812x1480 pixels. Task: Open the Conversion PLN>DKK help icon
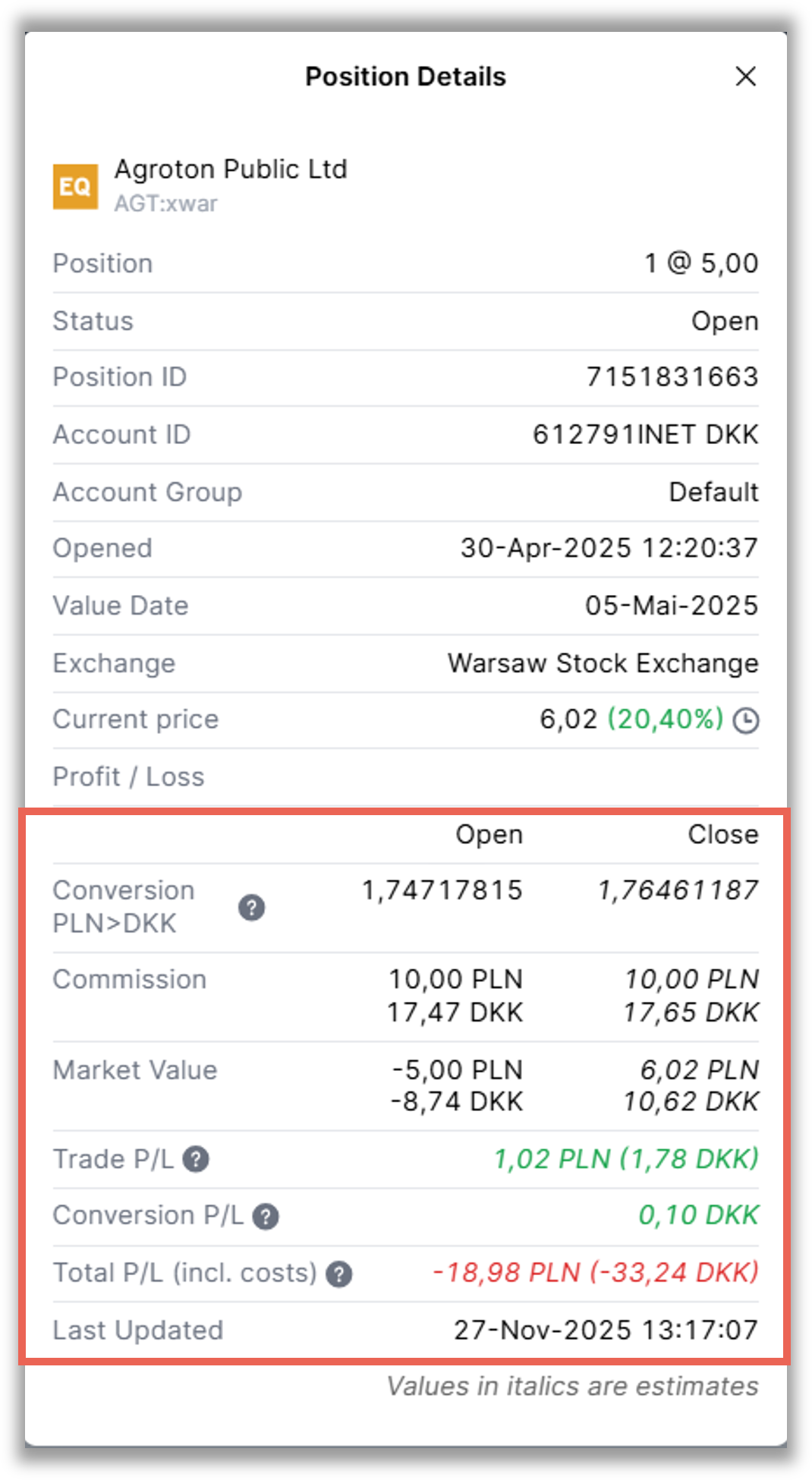(250, 908)
